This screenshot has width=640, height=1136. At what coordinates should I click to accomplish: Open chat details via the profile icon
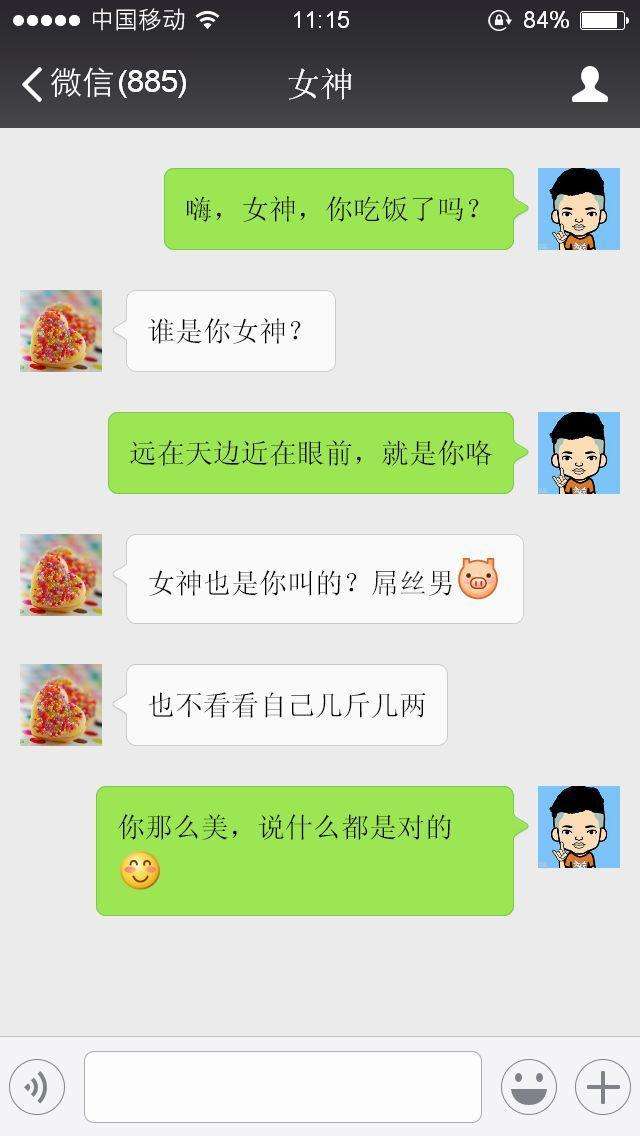point(589,85)
